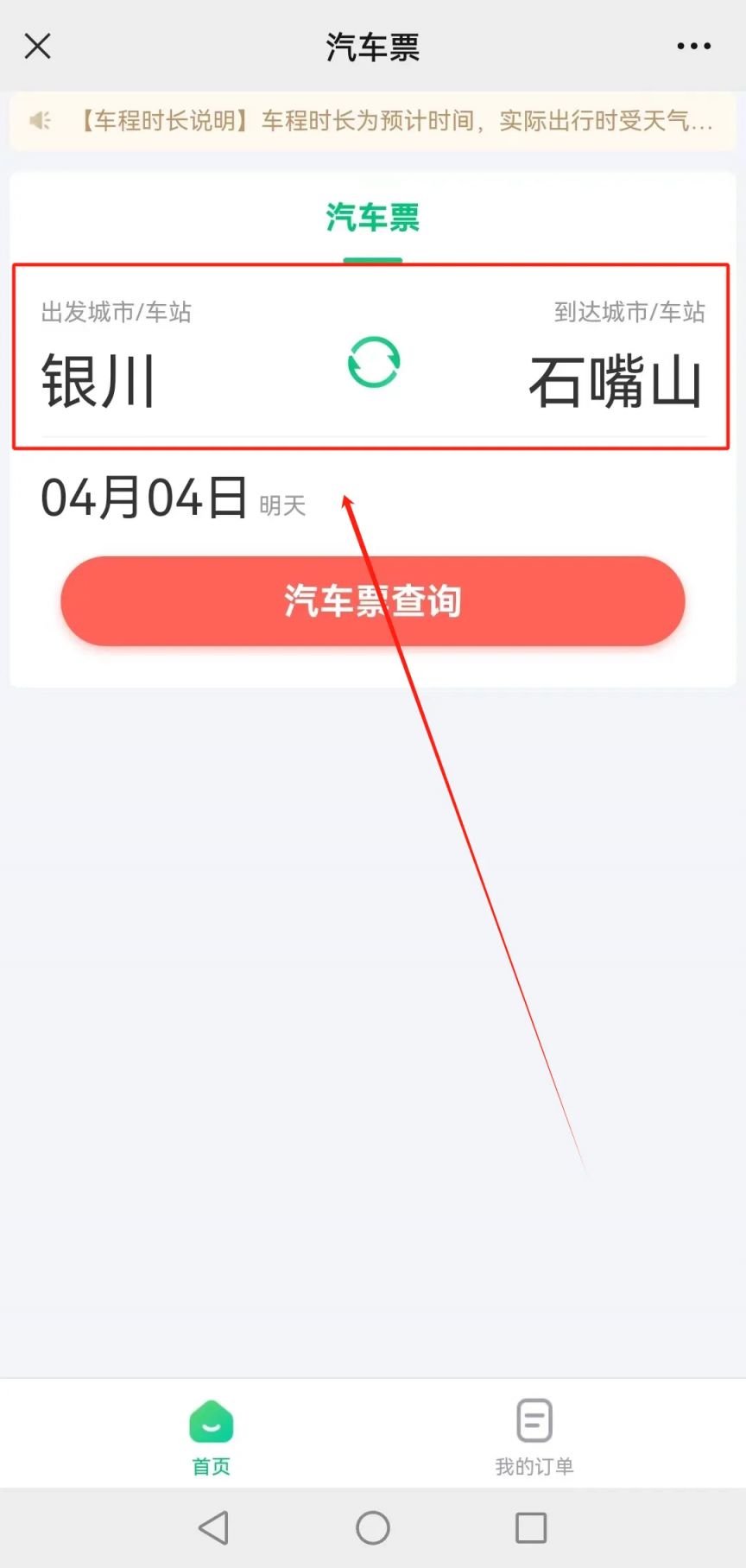
Task: Switch to the 首页 tab
Action: pyautogui.click(x=212, y=1438)
